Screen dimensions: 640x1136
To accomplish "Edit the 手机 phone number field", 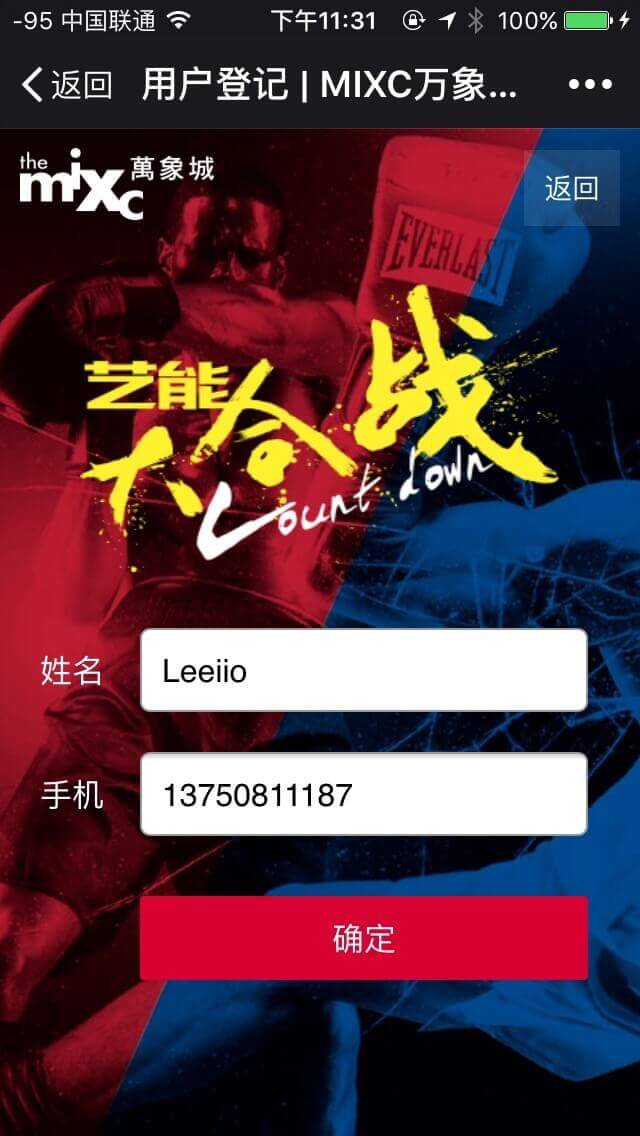I will 363,795.
